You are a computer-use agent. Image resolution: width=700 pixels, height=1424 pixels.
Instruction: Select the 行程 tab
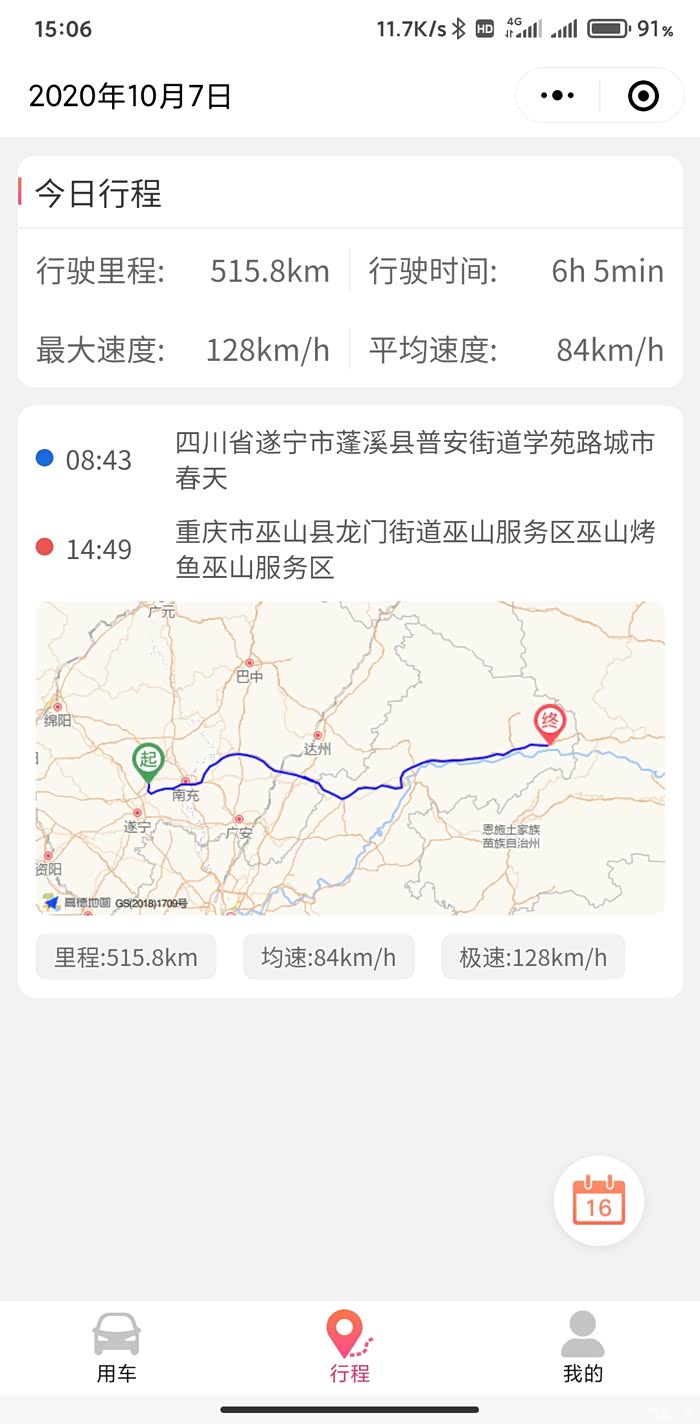click(350, 1348)
